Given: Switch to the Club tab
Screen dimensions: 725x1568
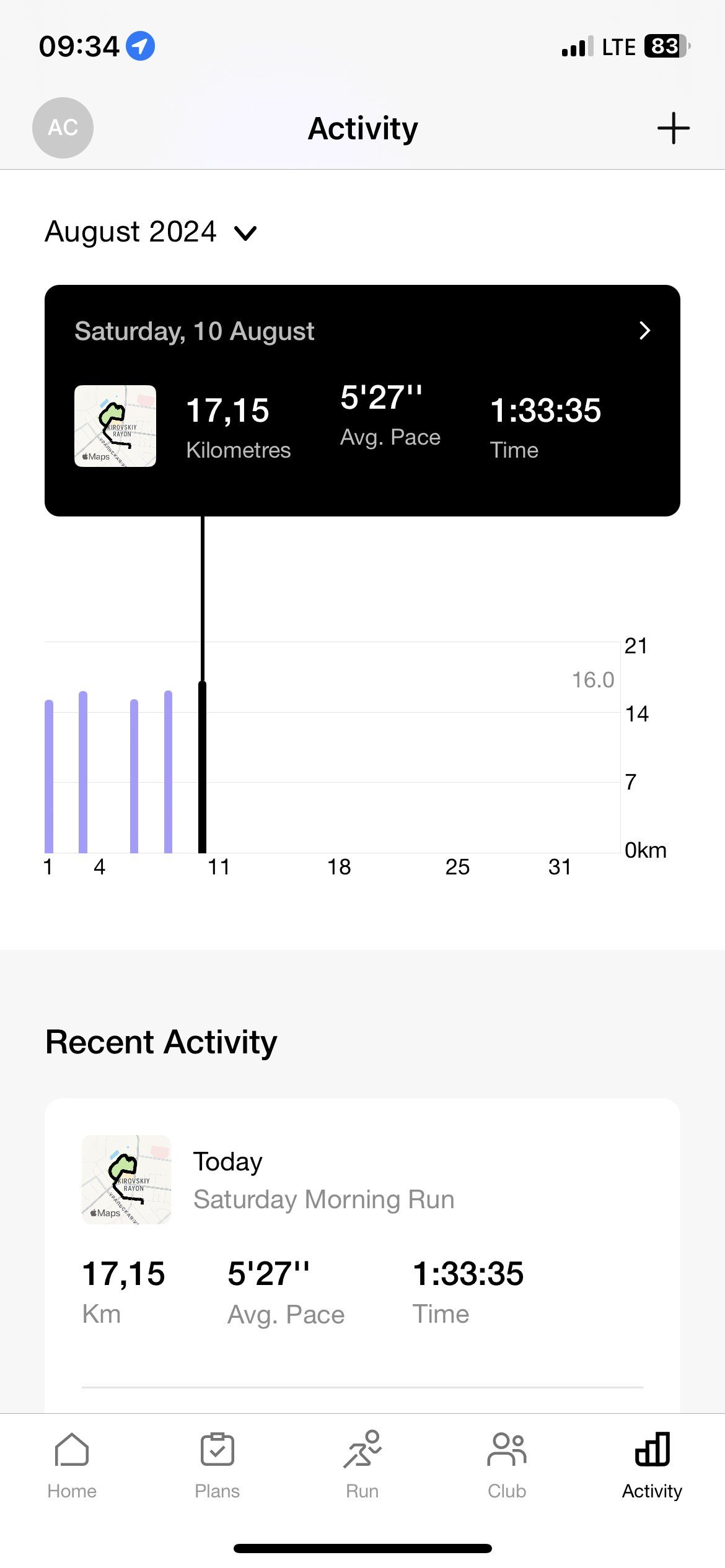Looking at the screenshot, I should pyautogui.click(x=507, y=1465).
